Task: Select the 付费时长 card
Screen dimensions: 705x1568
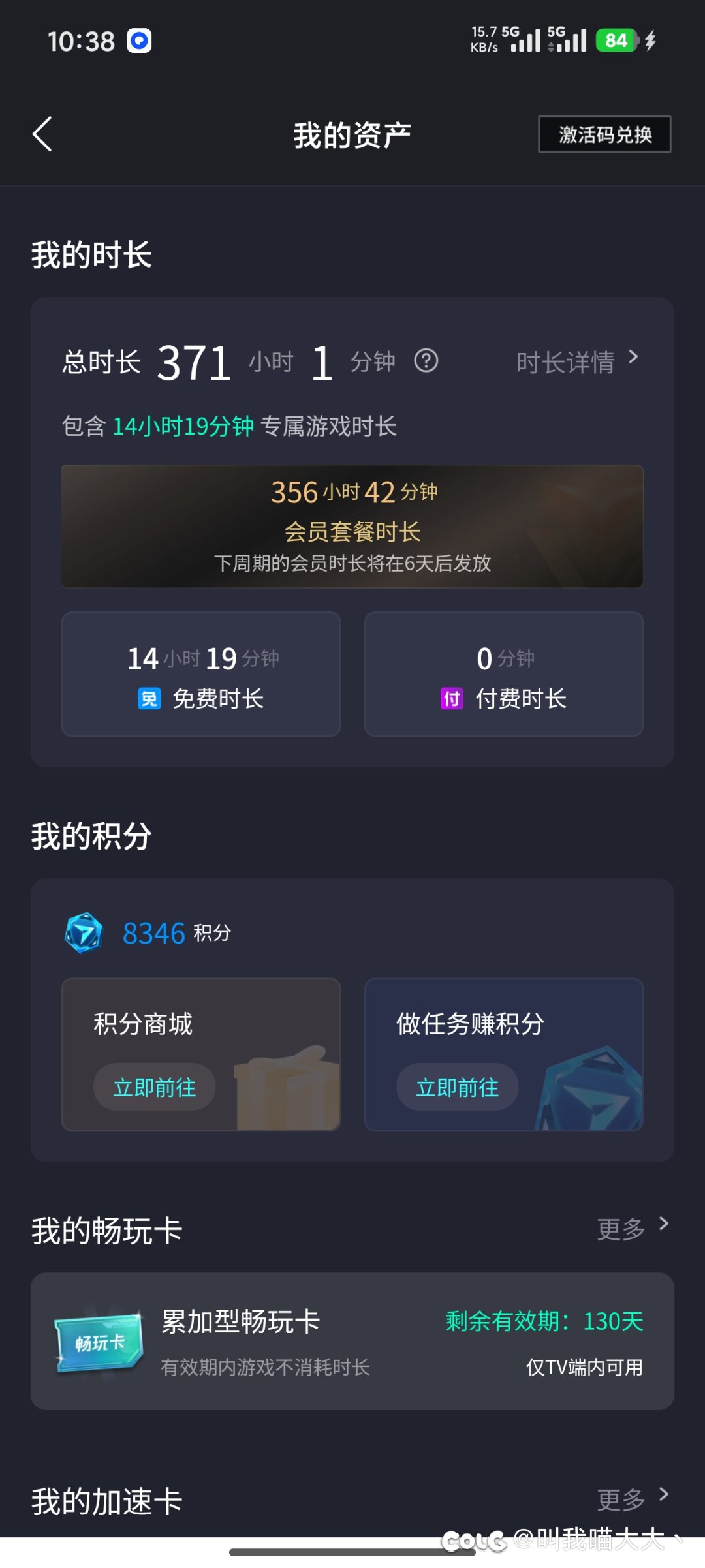Action: coord(504,674)
